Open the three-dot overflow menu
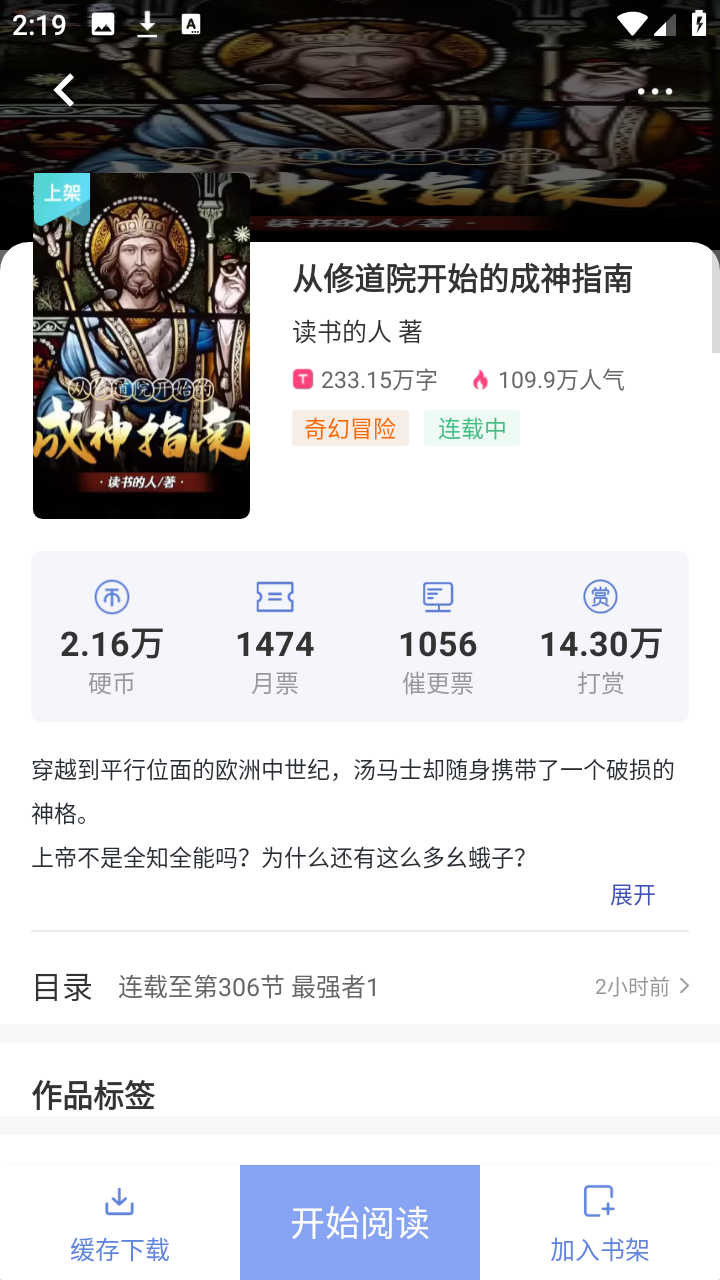Screen dimensions: 720x1280 [x=655, y=90]
